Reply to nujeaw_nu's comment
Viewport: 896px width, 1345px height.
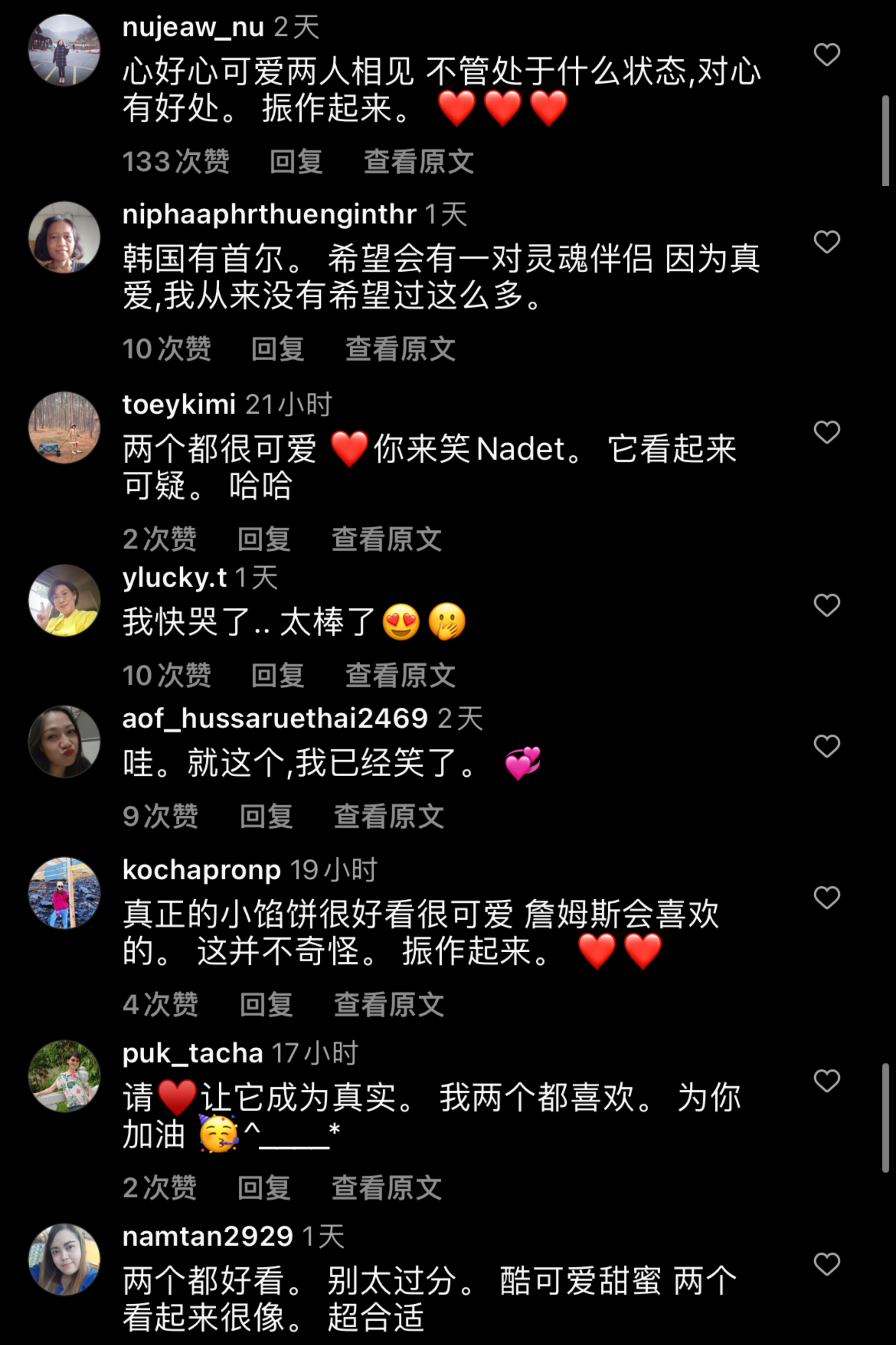296,162
